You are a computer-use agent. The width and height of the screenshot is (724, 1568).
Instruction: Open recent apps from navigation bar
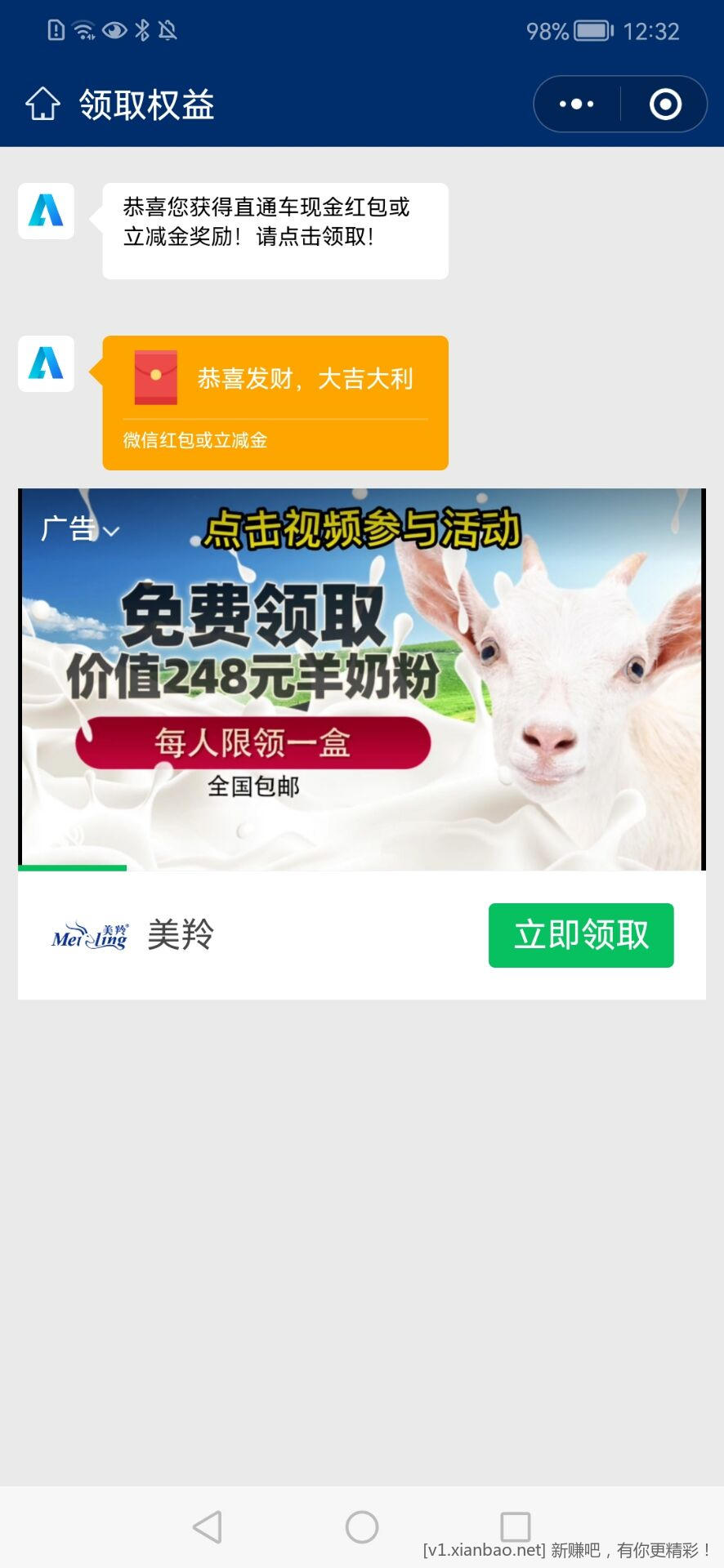(515, 1526)
